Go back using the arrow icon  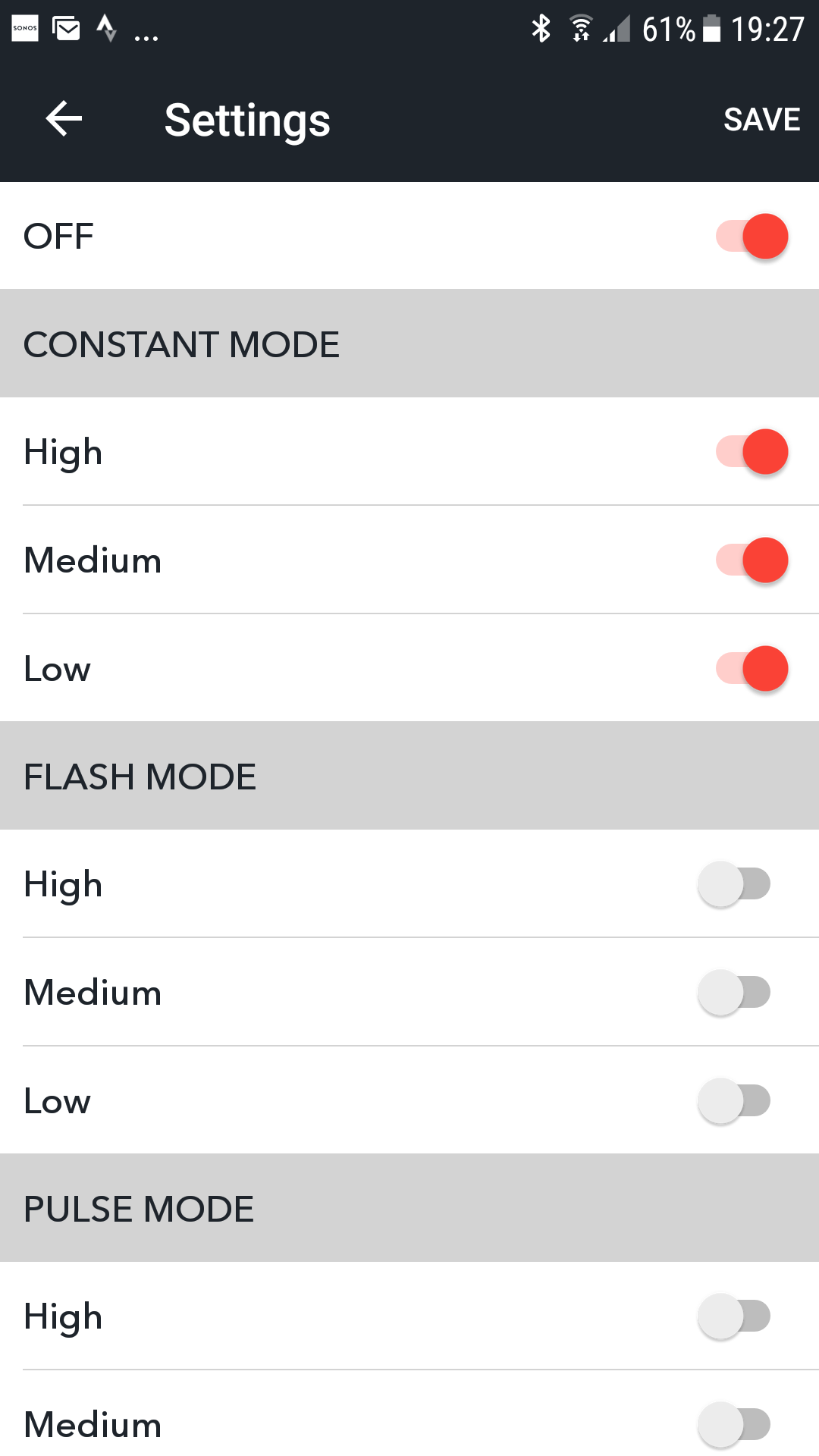pos(64,119)
